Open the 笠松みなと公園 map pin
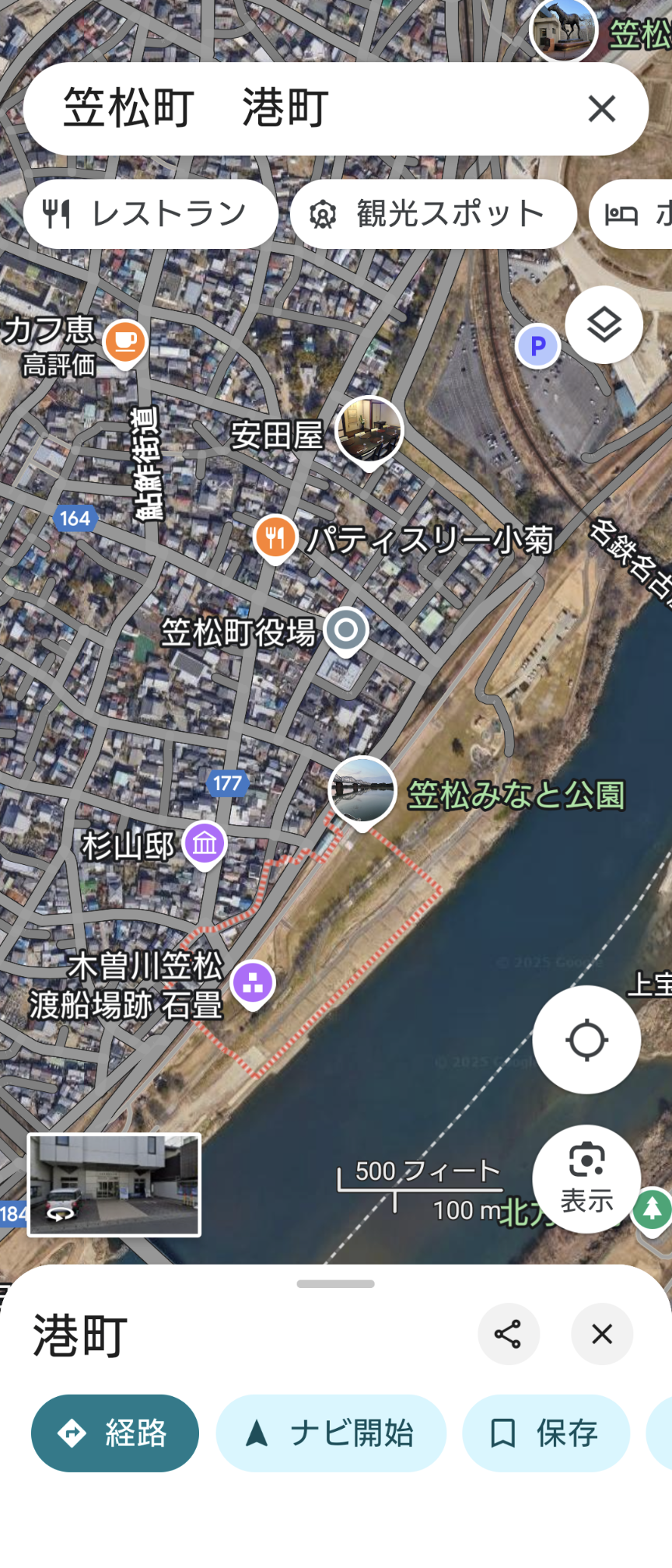Viewport: 672px width, 1568px height. coord(362,790)
